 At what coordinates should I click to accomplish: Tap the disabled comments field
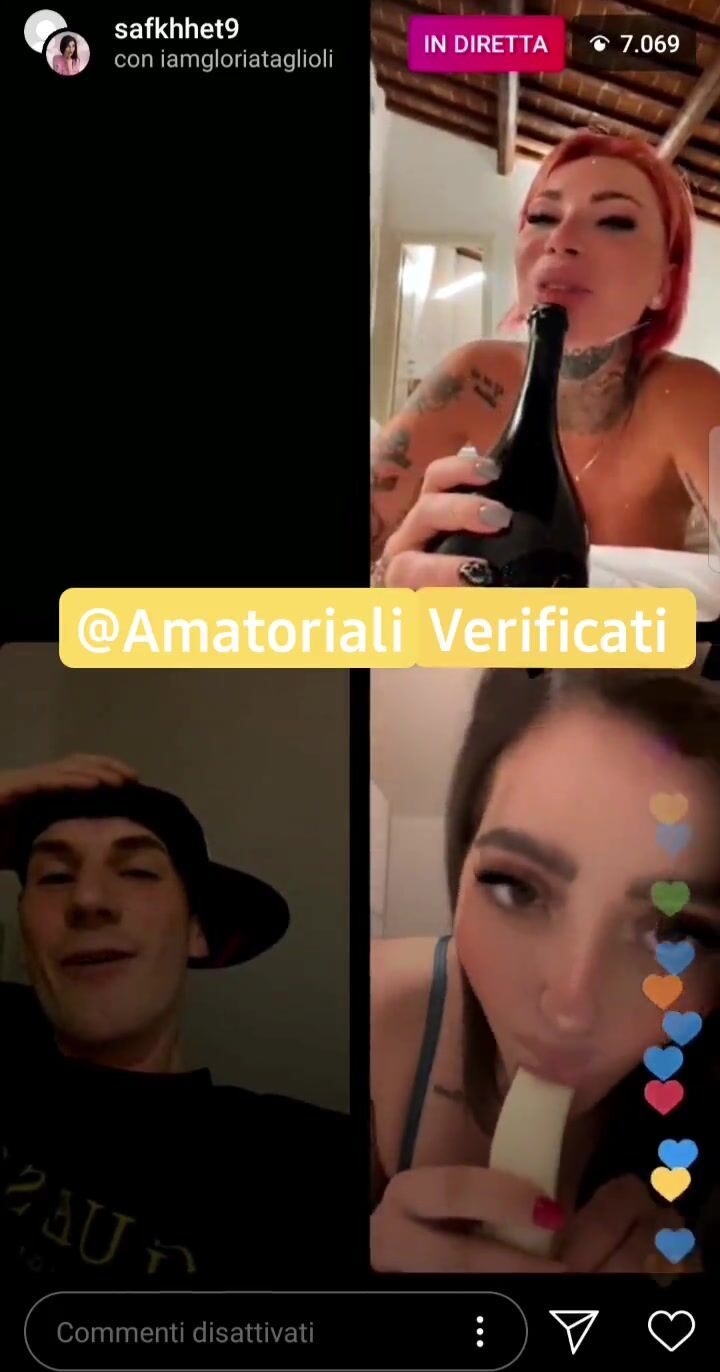click(x=276, y=1331)
